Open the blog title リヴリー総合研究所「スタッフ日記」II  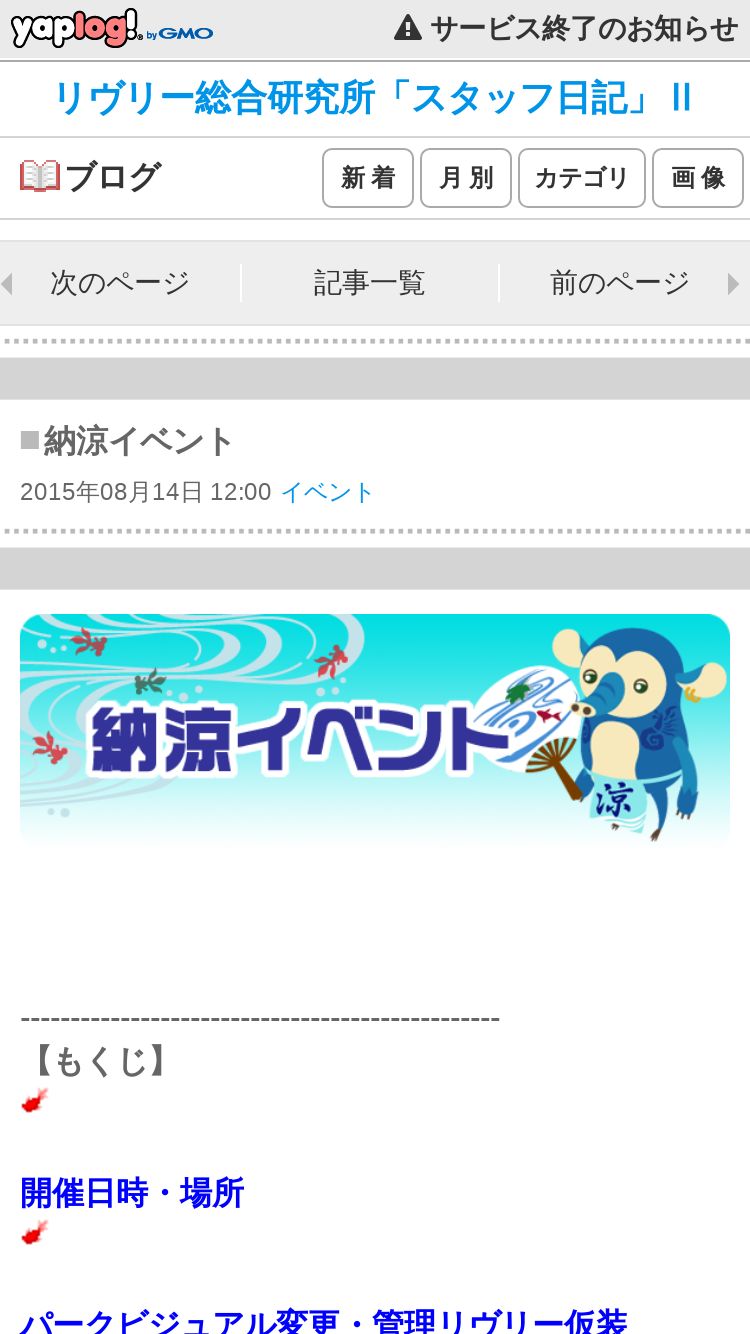[374, 98]
